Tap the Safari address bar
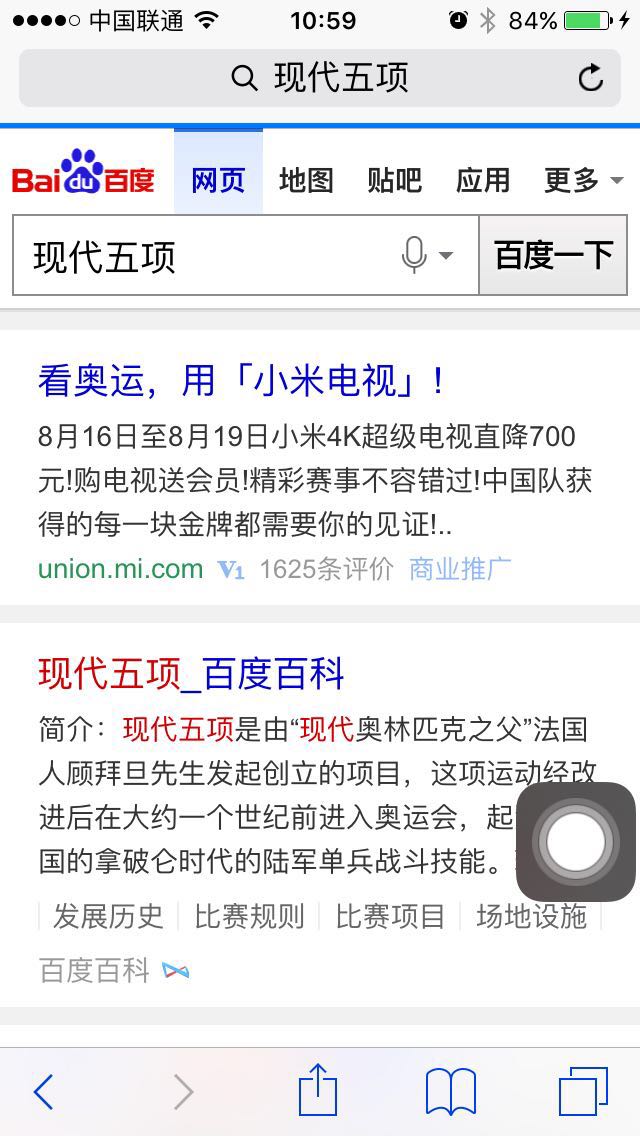 click(320, 78)
